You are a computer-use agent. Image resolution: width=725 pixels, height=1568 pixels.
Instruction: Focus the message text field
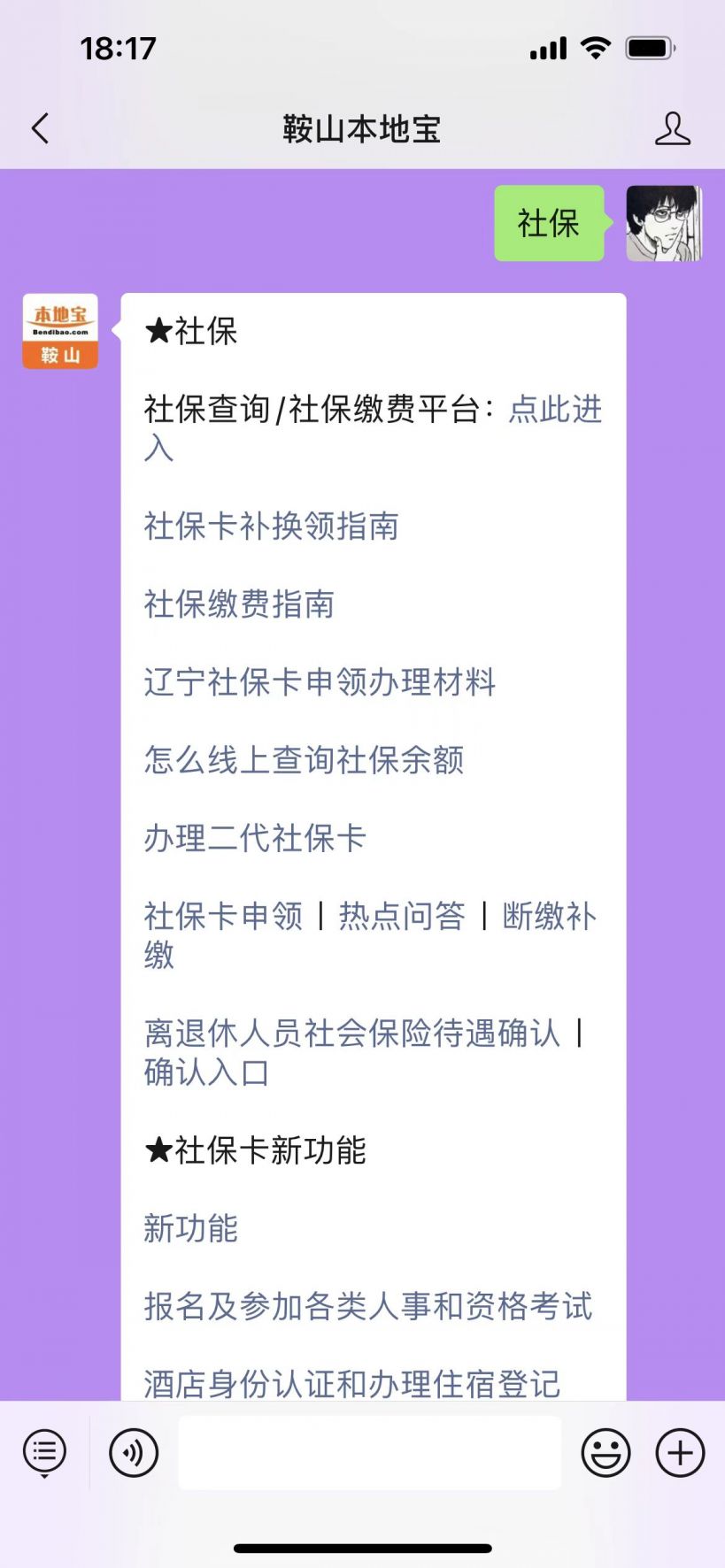pos(370,1453)
